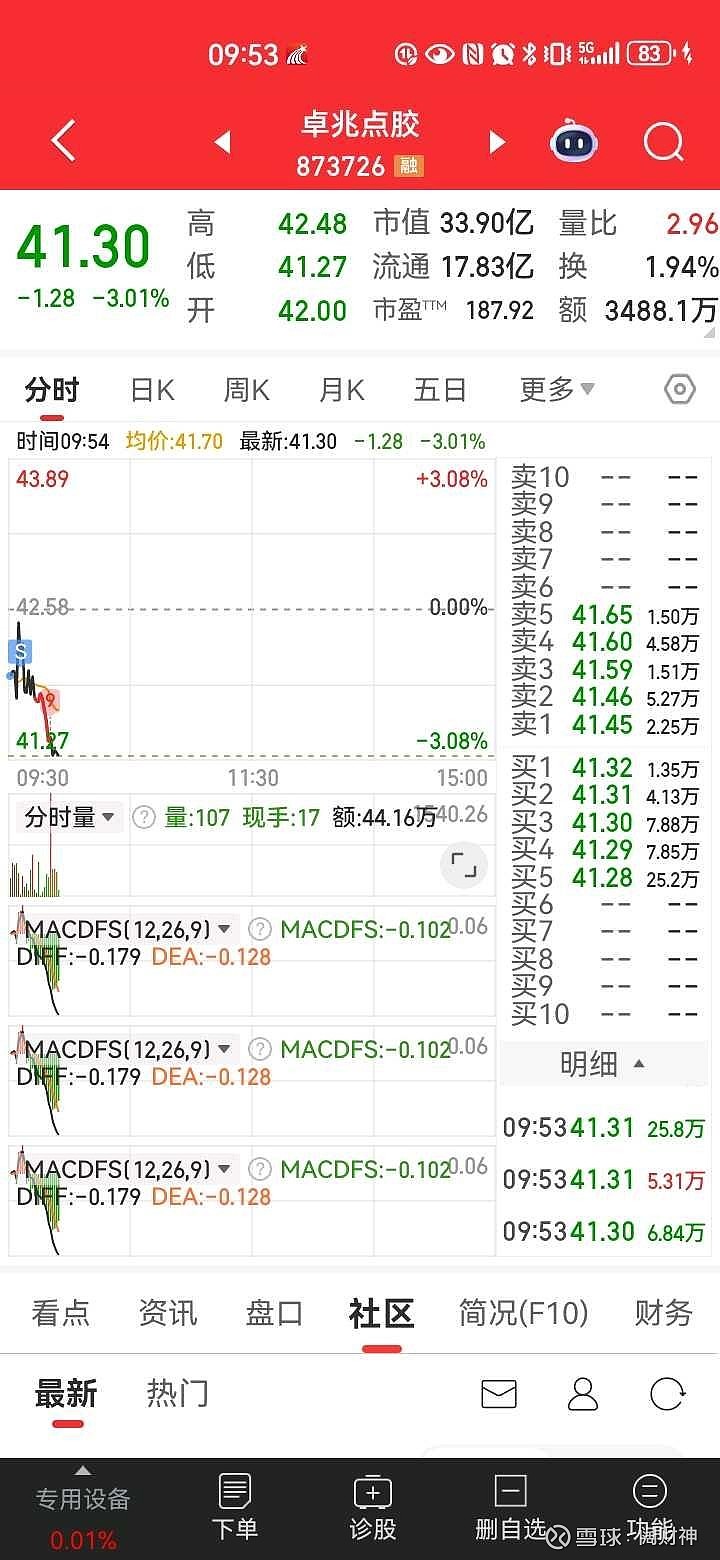This screenshot has height=1560, width=720.
Task: Open 诊股 stock diagnosis
Action: click(x=372, y=1507)
